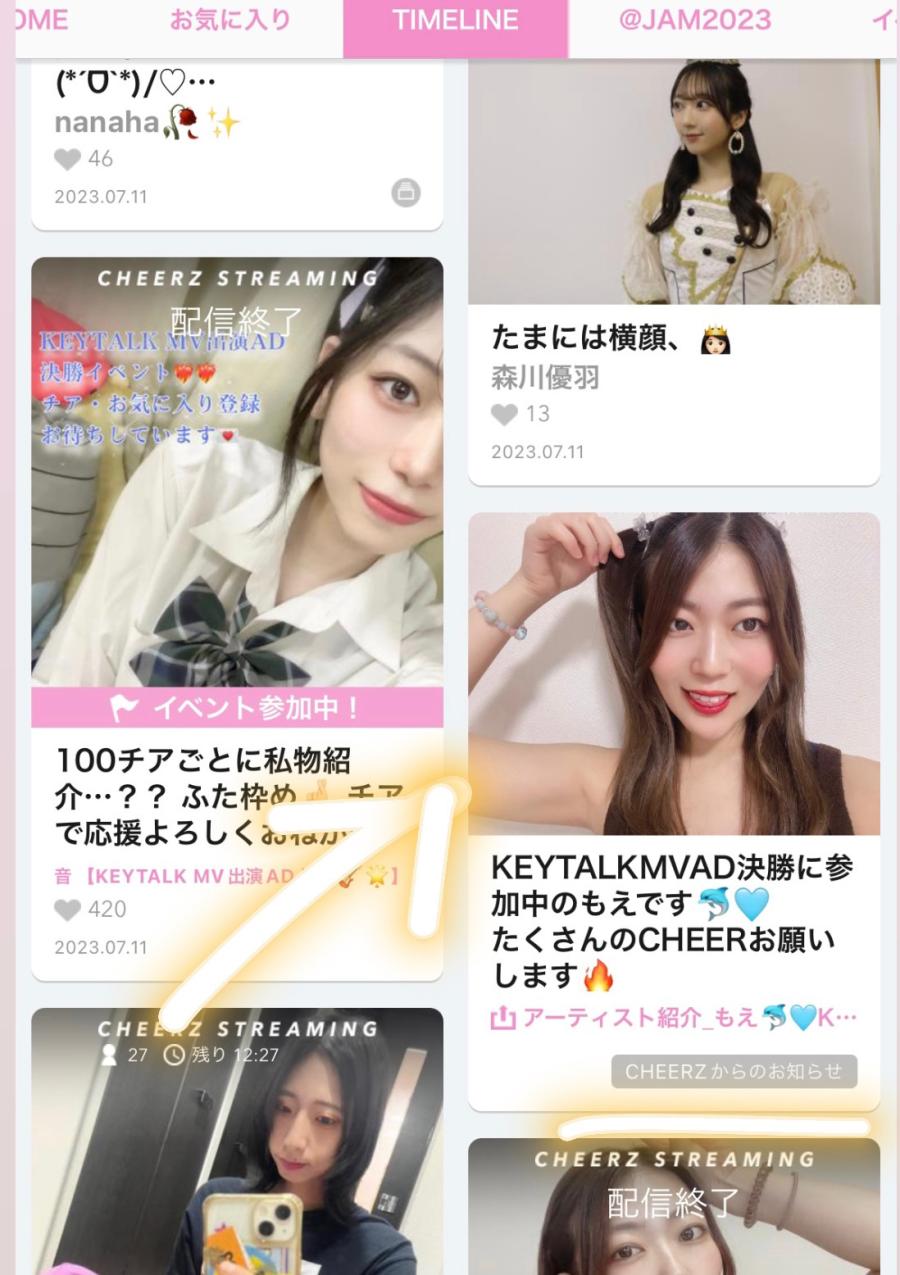Viewport: 900px width, 1275px height.
Task: Like nanaha's post with 46 cheers
Action: pos(68,159)
